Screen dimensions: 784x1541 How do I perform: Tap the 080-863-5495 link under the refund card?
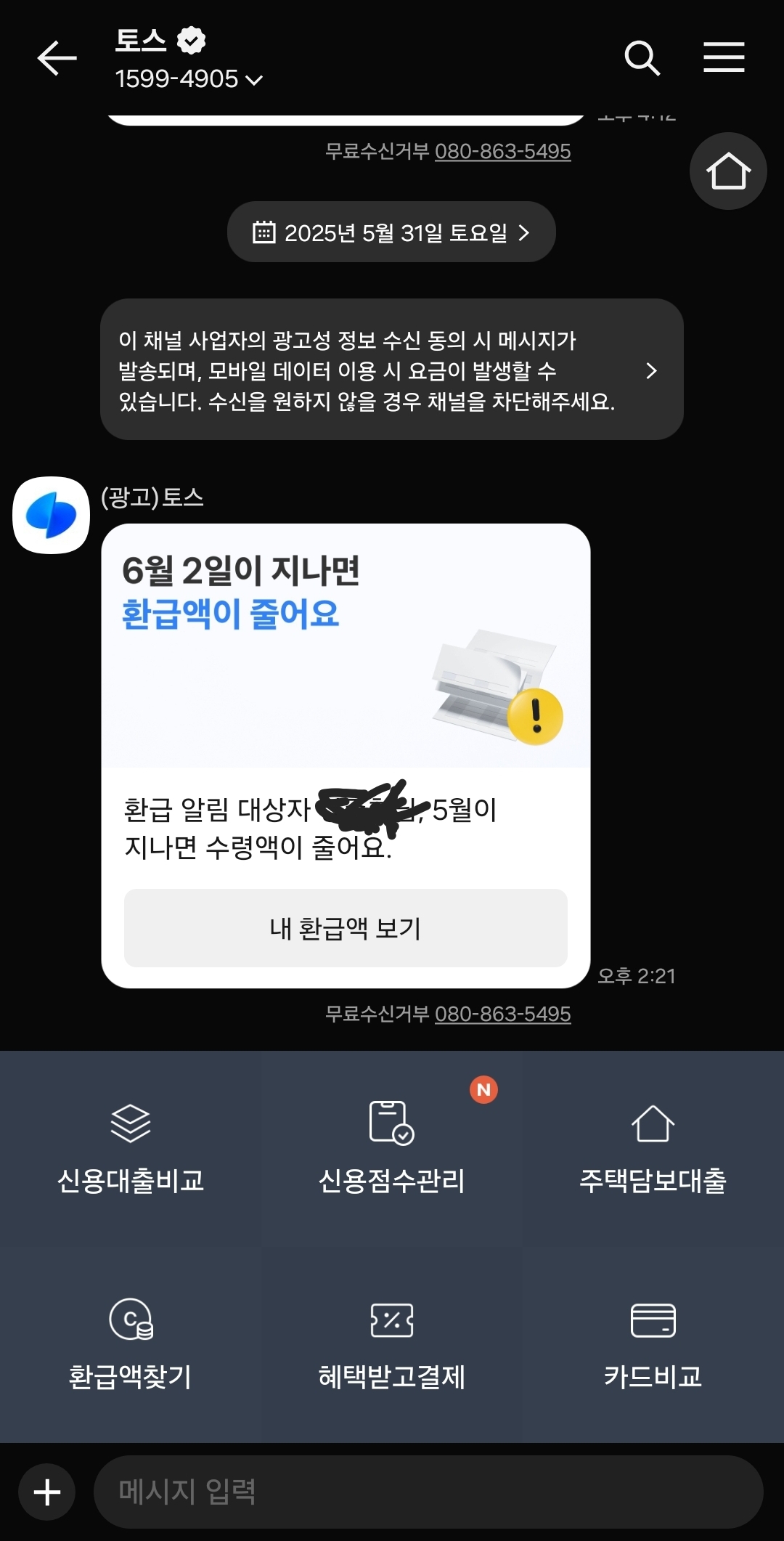502,1014
